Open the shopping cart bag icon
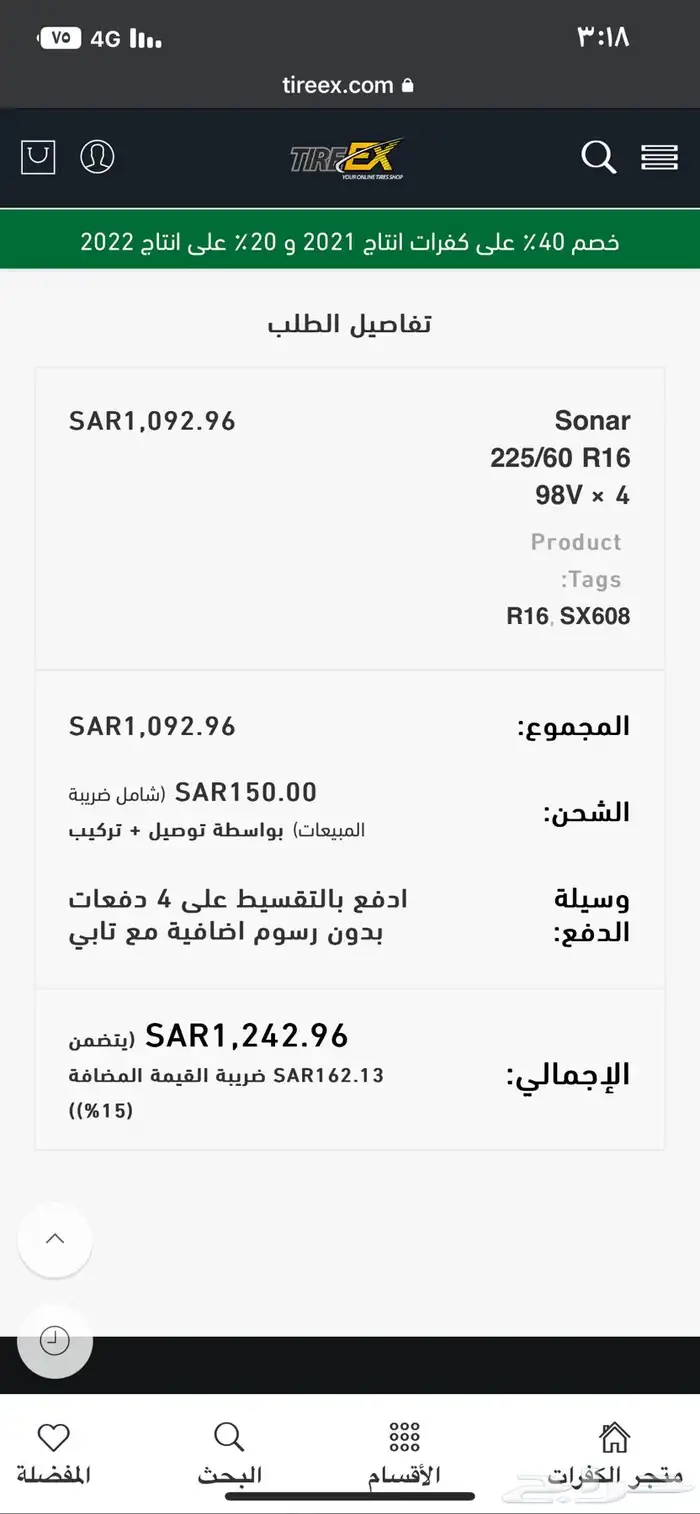The image size is (700, 1514). 38,157
